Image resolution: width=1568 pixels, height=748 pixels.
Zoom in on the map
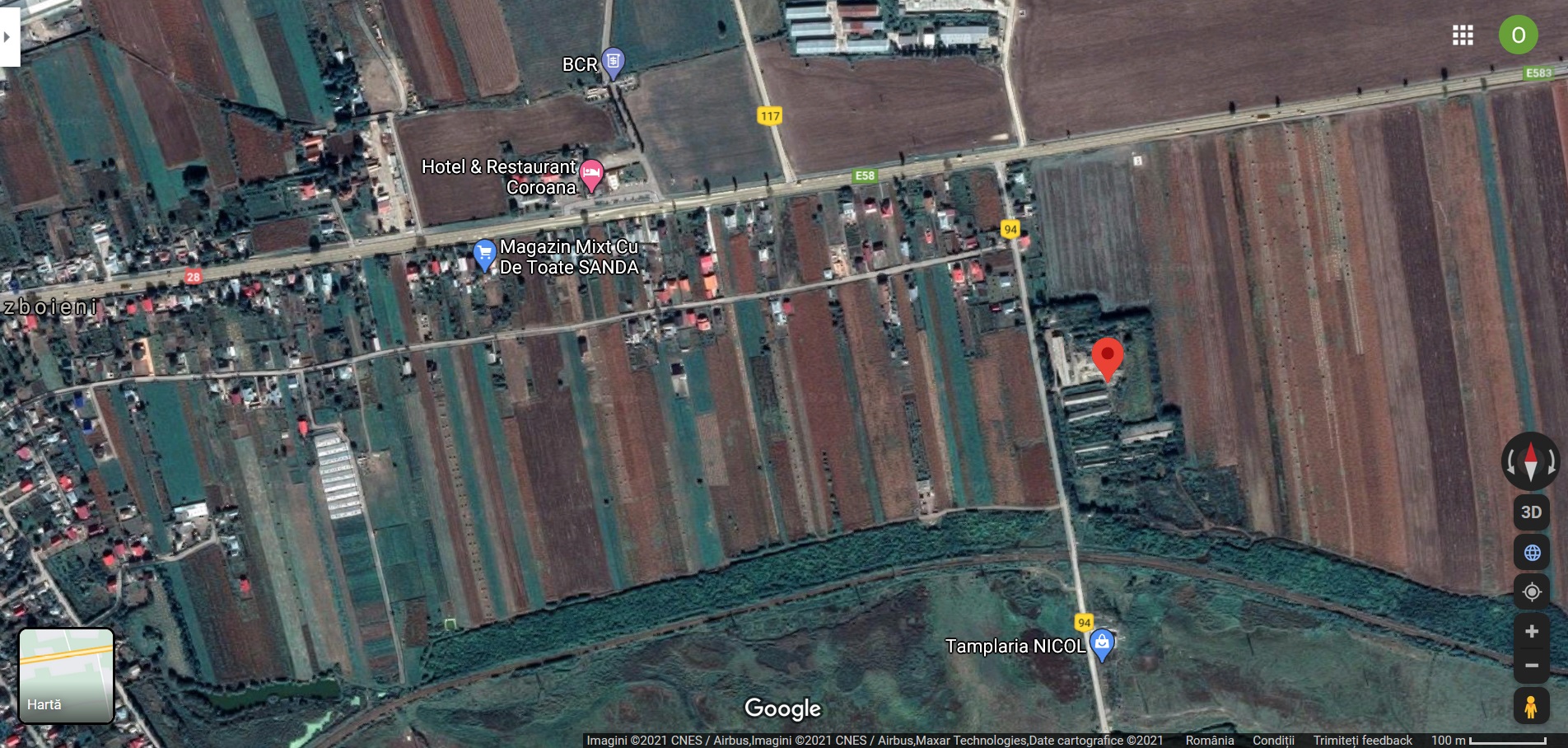(1532, 632)
